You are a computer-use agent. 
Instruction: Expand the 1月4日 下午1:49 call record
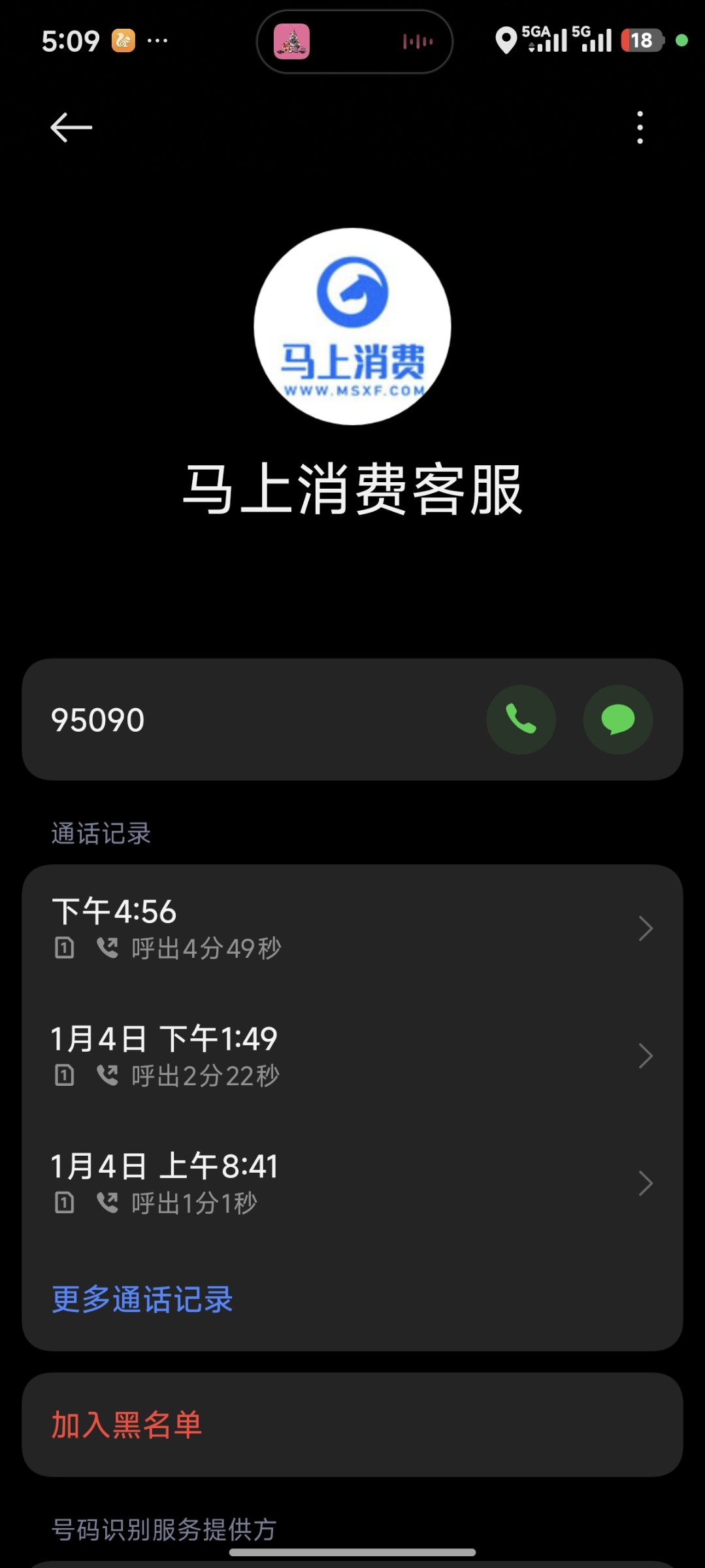pos(353,1055)
